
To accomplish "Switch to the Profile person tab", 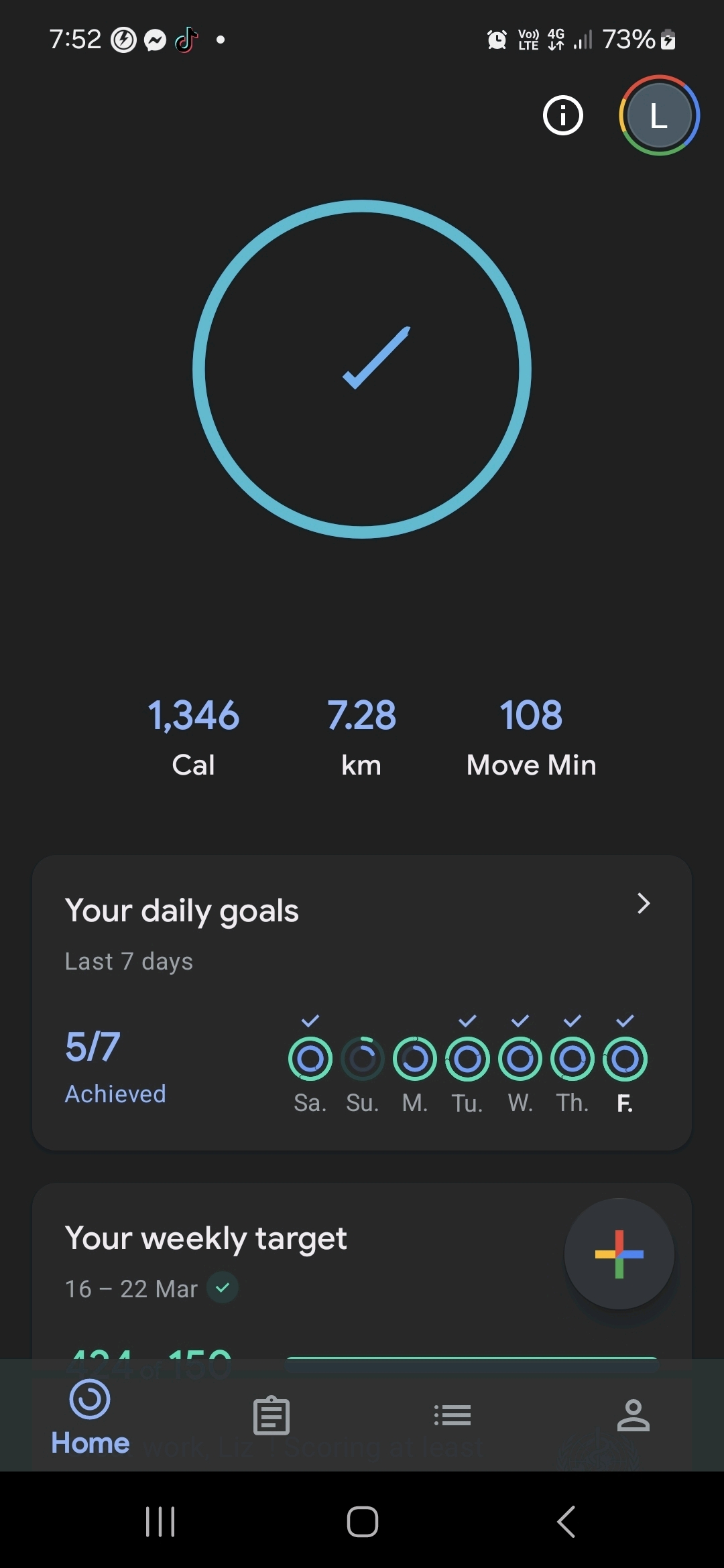I will point(633,1415).
